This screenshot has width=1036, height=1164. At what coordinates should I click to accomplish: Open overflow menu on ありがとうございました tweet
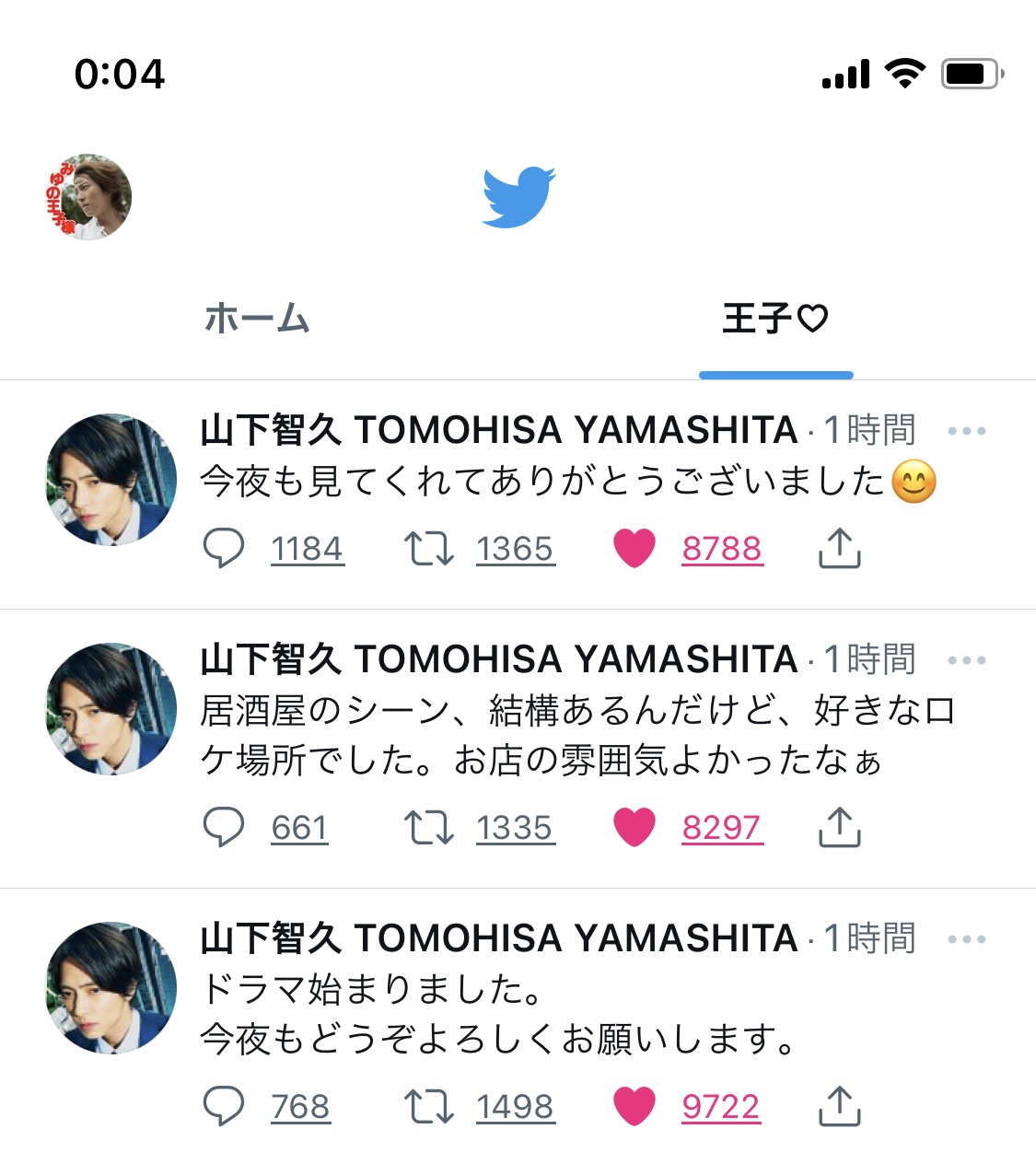click(x=966, y=431)
